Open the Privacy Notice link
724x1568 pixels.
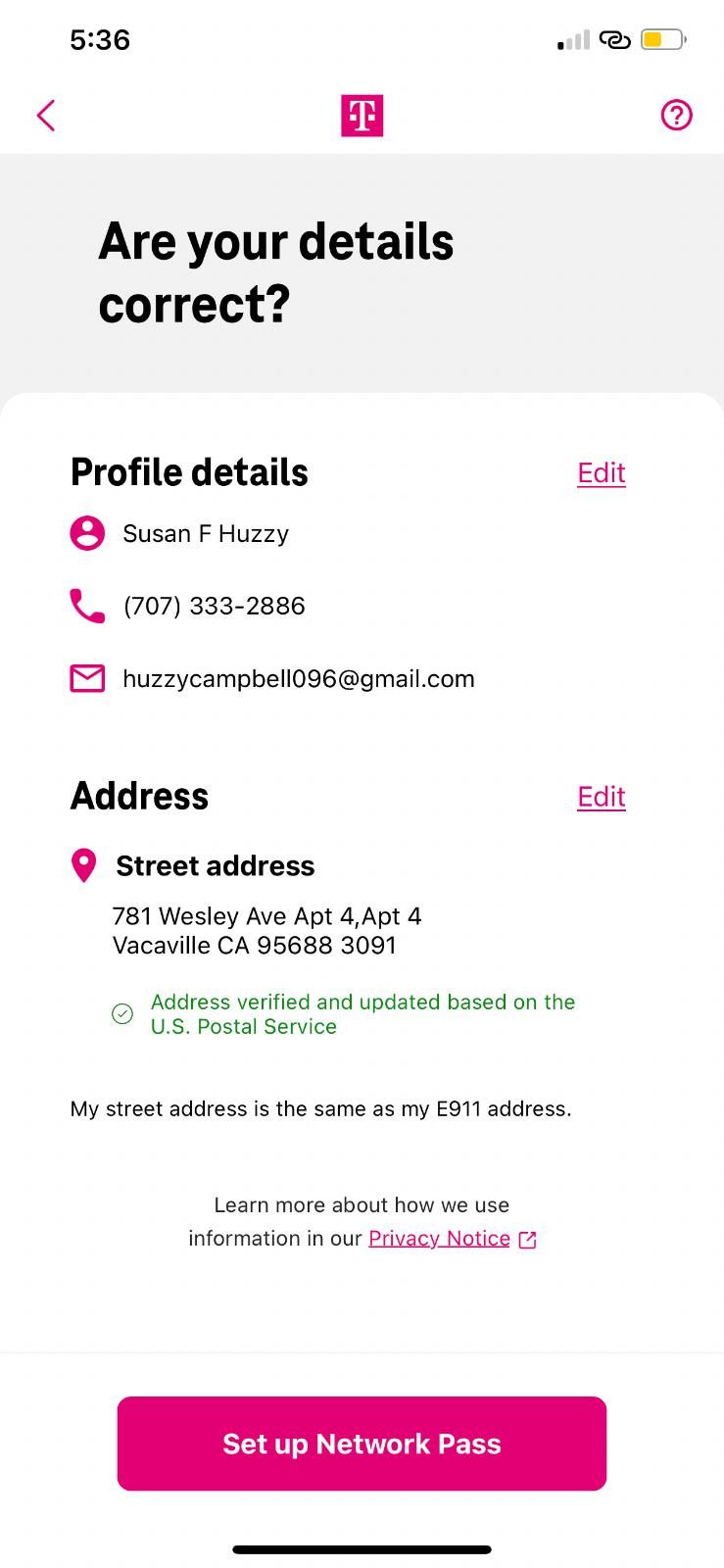tap(440, 1239)
